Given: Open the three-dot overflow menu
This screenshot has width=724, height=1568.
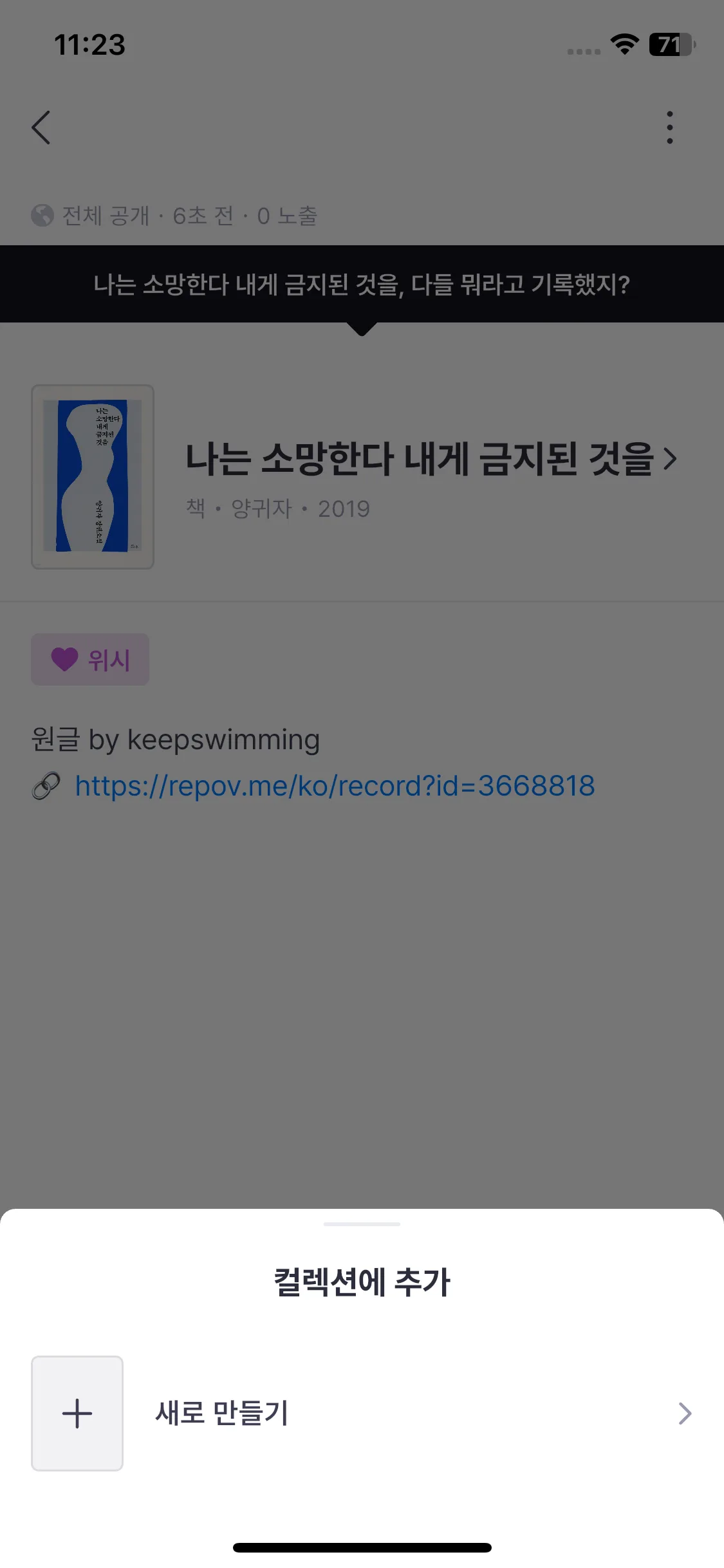Looking at the screenshot, I should (669, 127).
